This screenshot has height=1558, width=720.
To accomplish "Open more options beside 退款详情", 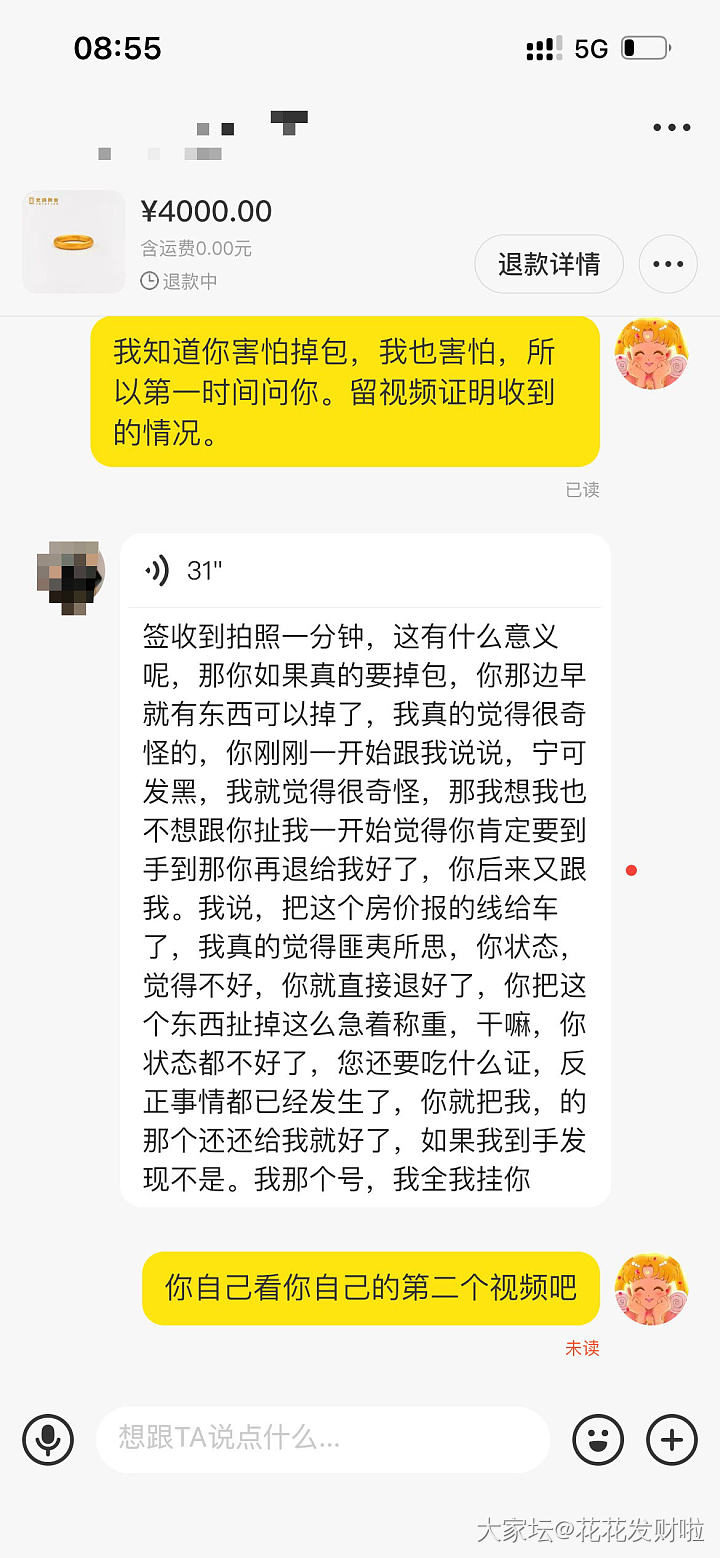I will click(667, 264).
